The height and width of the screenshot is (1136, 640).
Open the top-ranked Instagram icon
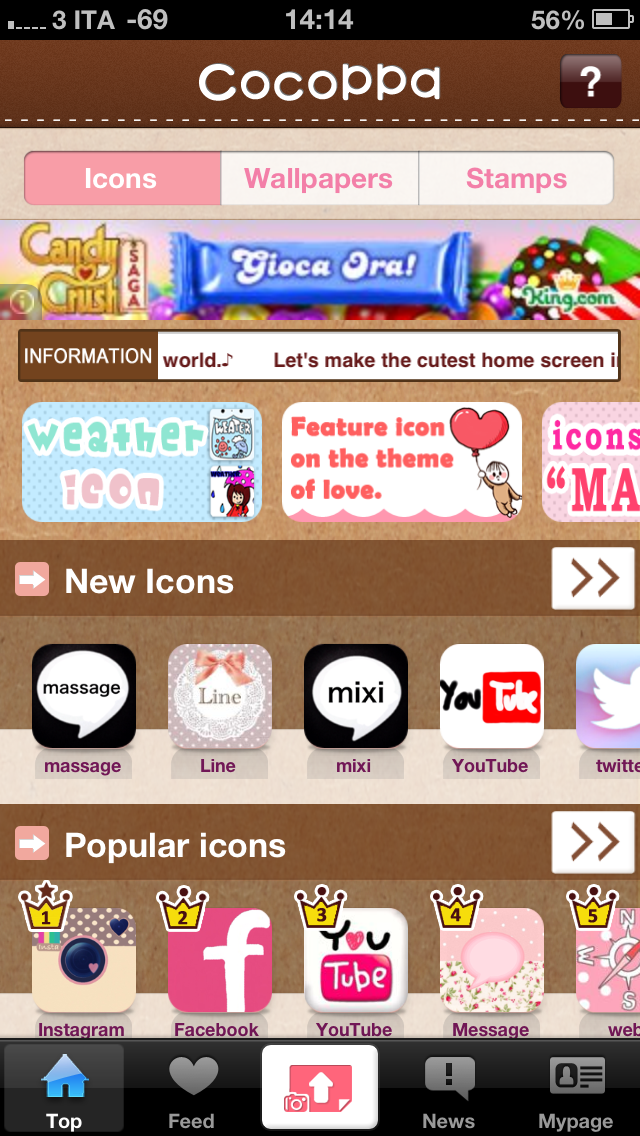tap(84, 960)
